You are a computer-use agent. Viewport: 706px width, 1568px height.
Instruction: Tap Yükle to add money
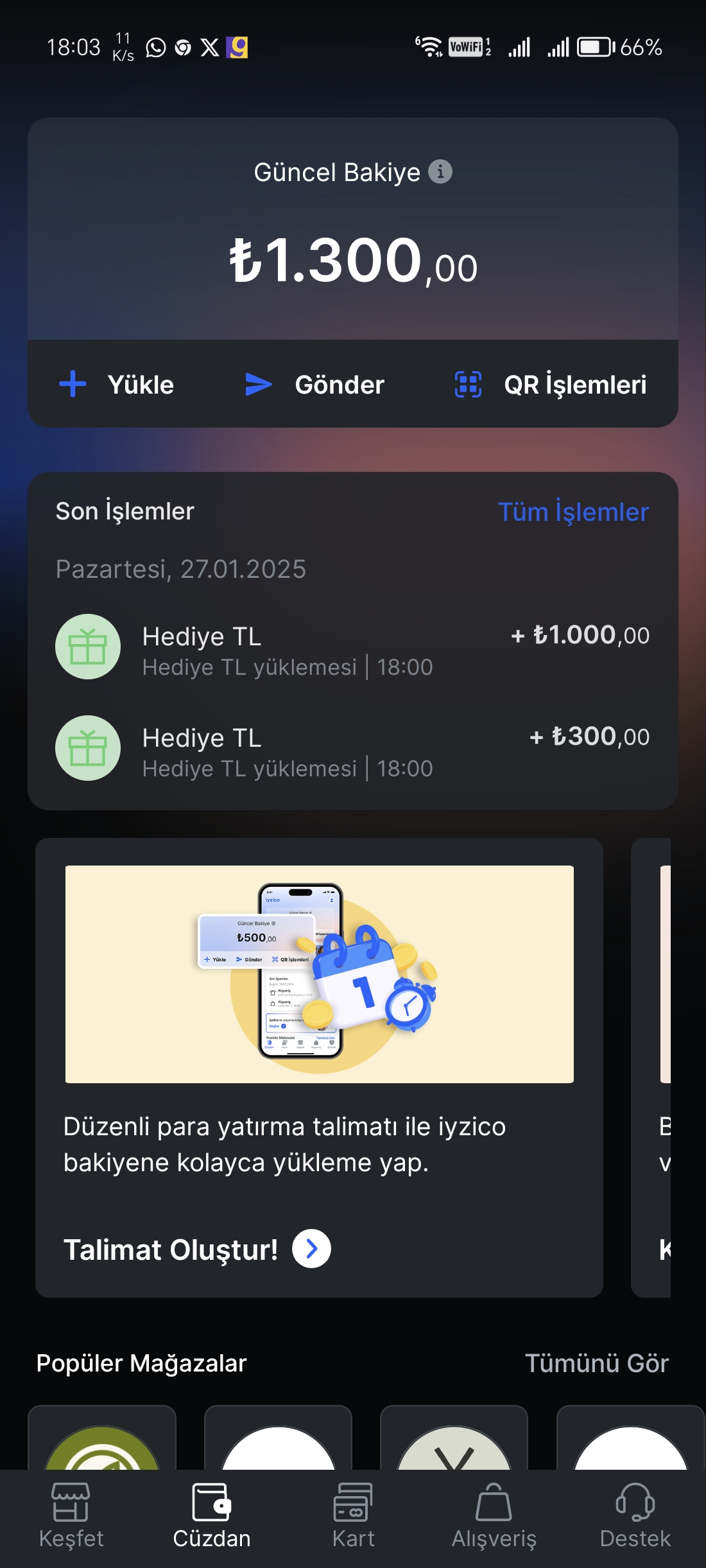[117, 385]
